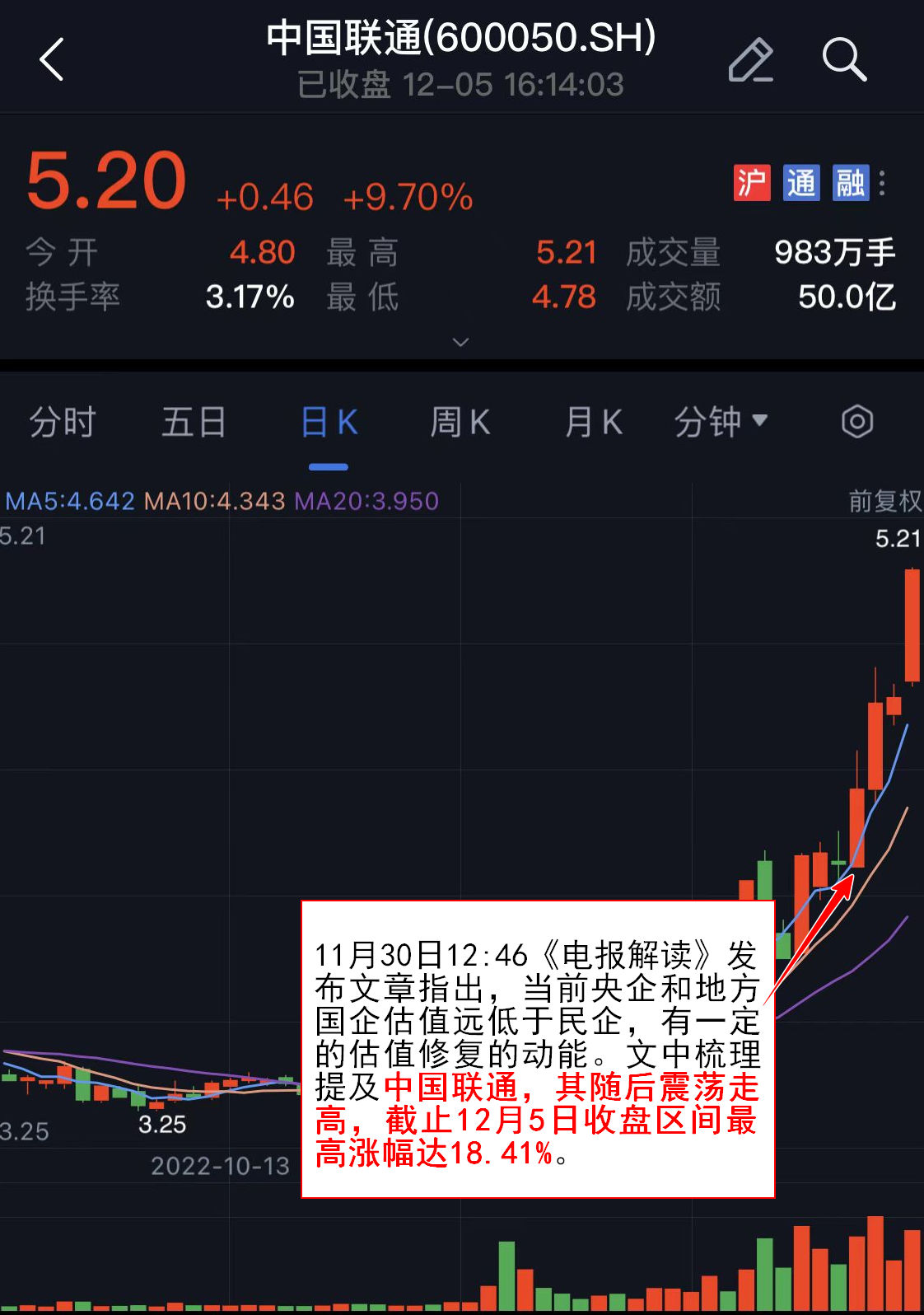The height and width of the screenshot is (1315, 924).
Task: Switch to the 周K chart tab
Action: pyautogui.click(x=460, y=422)
